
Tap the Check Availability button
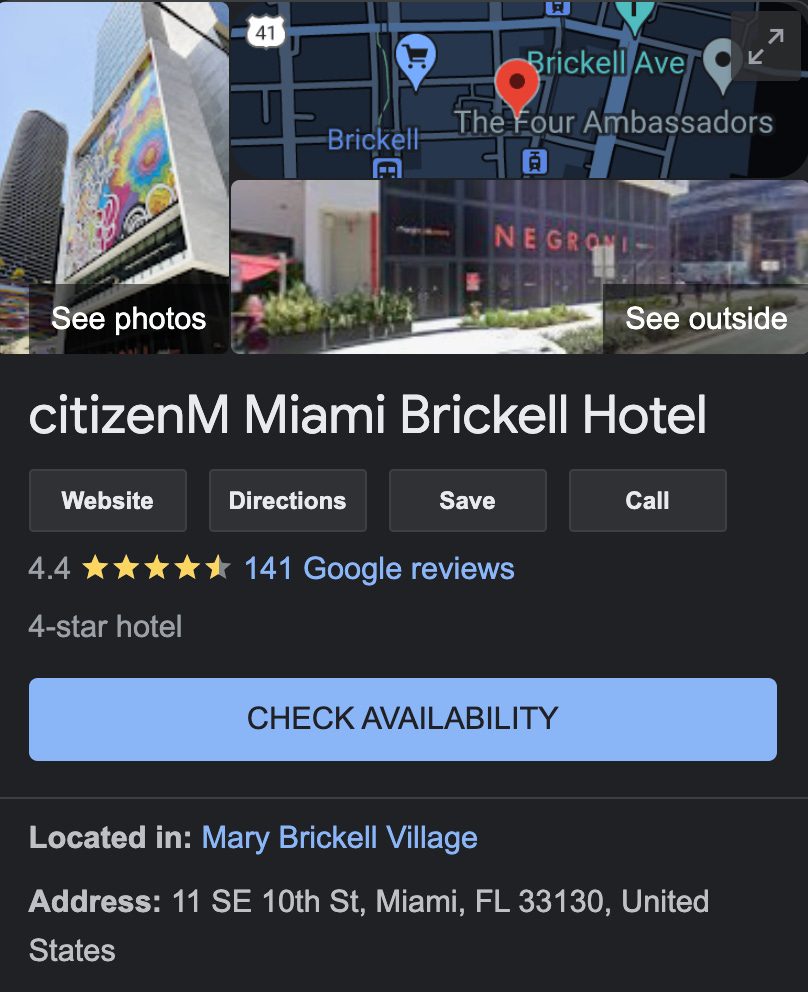[x=403, y=719]
